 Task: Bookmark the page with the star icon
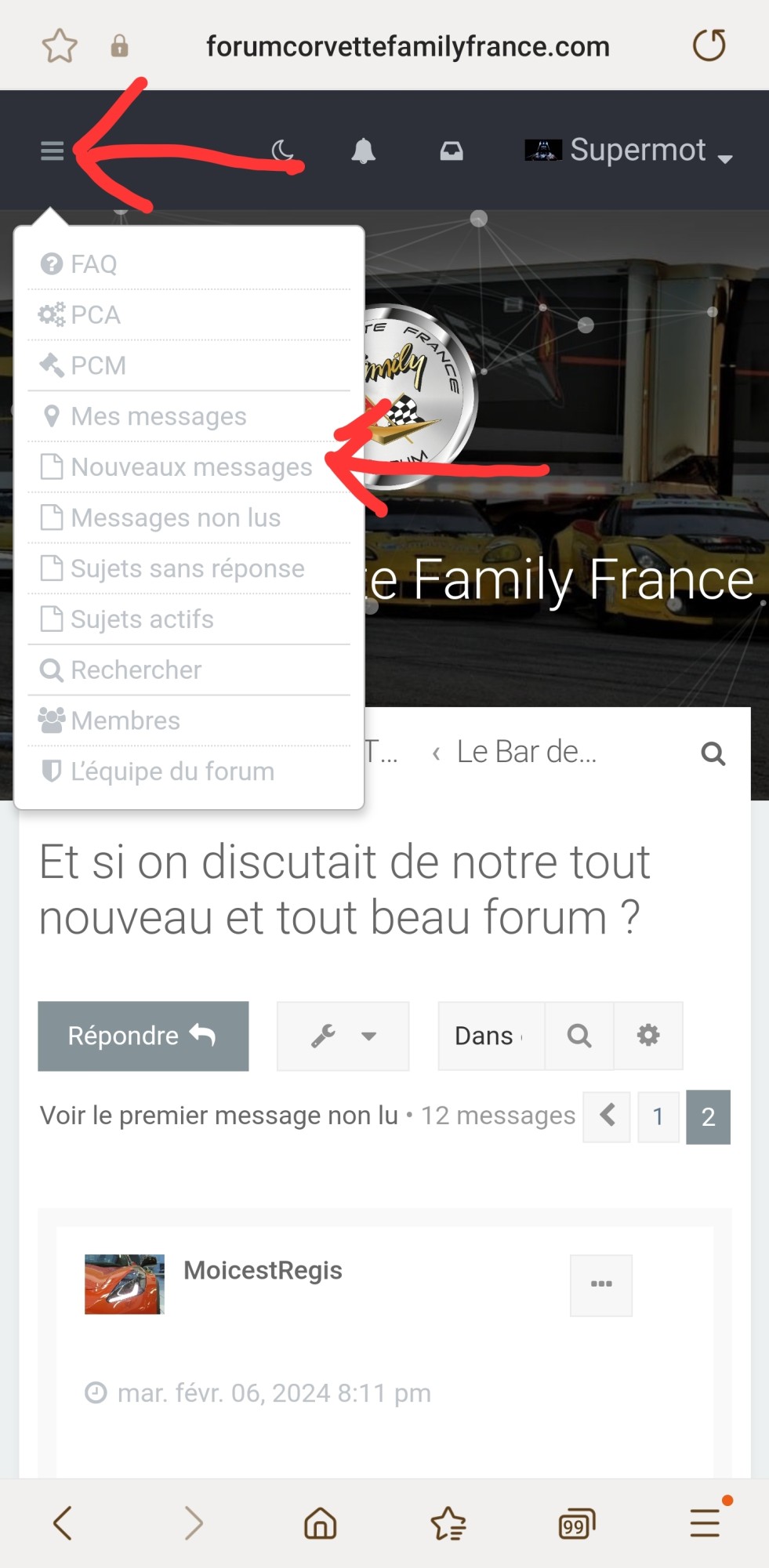point(59,45)
